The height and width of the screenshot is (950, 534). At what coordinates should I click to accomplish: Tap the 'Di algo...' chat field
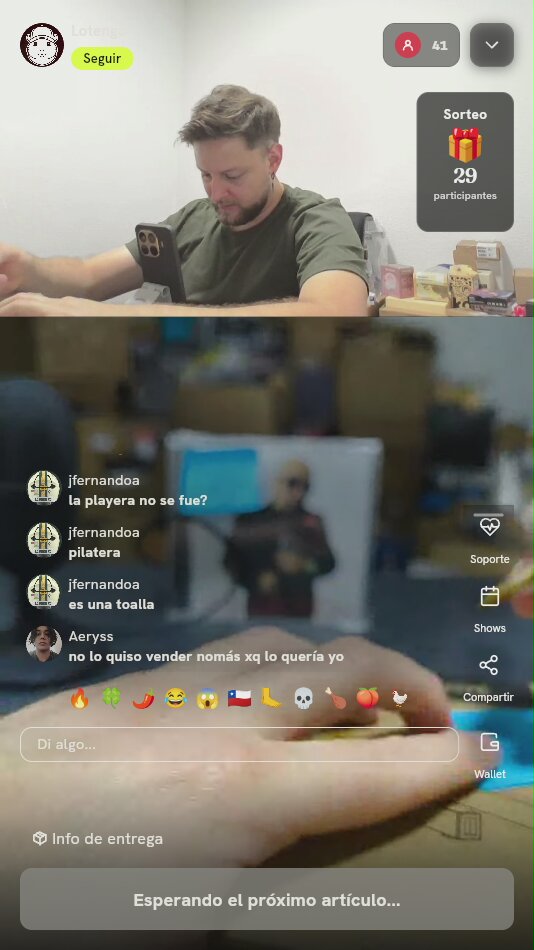(x=239, y=744)
